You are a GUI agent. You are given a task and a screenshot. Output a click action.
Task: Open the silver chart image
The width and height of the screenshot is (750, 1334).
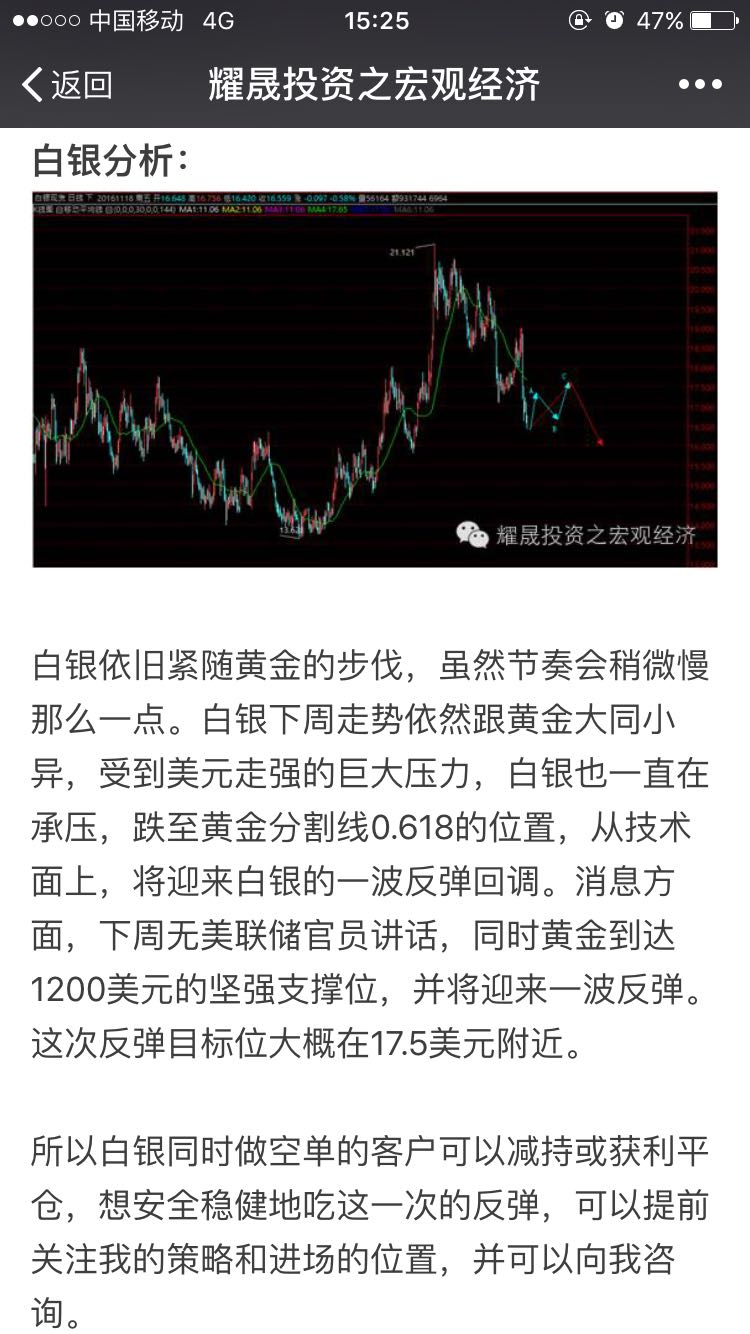[375, 379]
